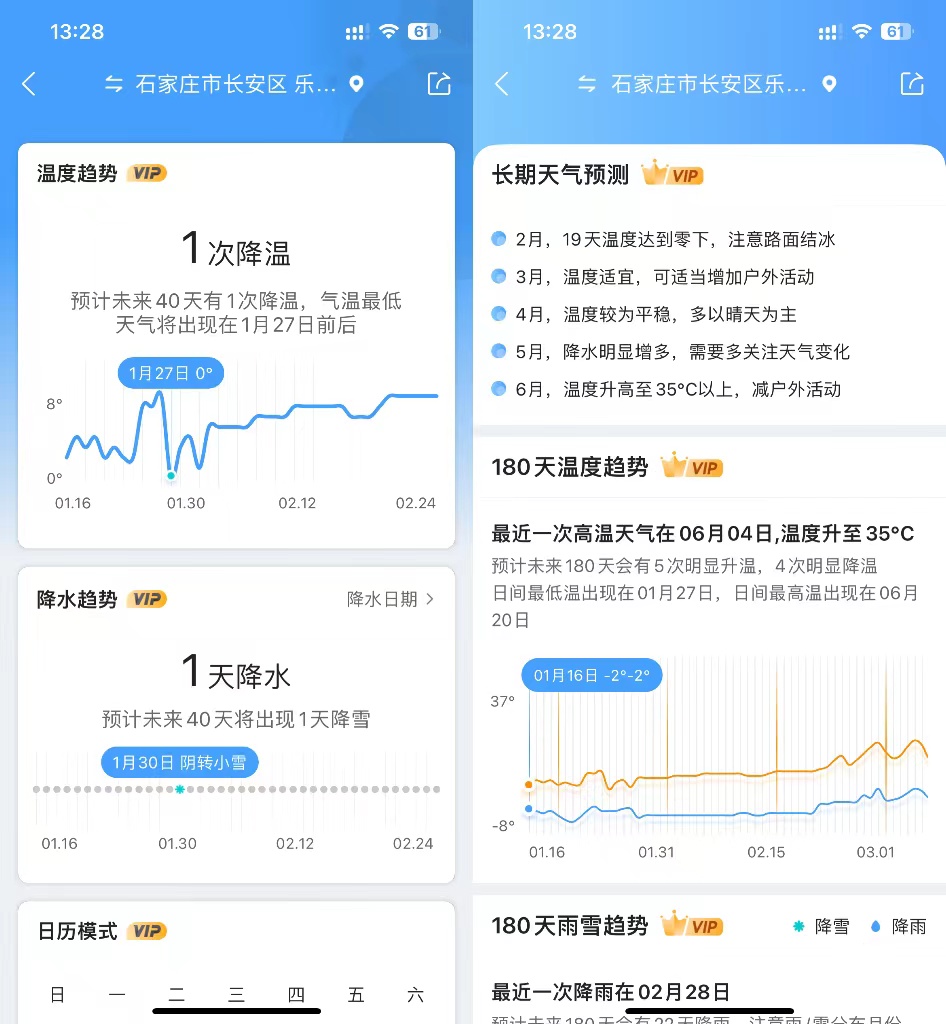Tap the 1月27日 0° point on the temperature chart

[x=171, y=474]
